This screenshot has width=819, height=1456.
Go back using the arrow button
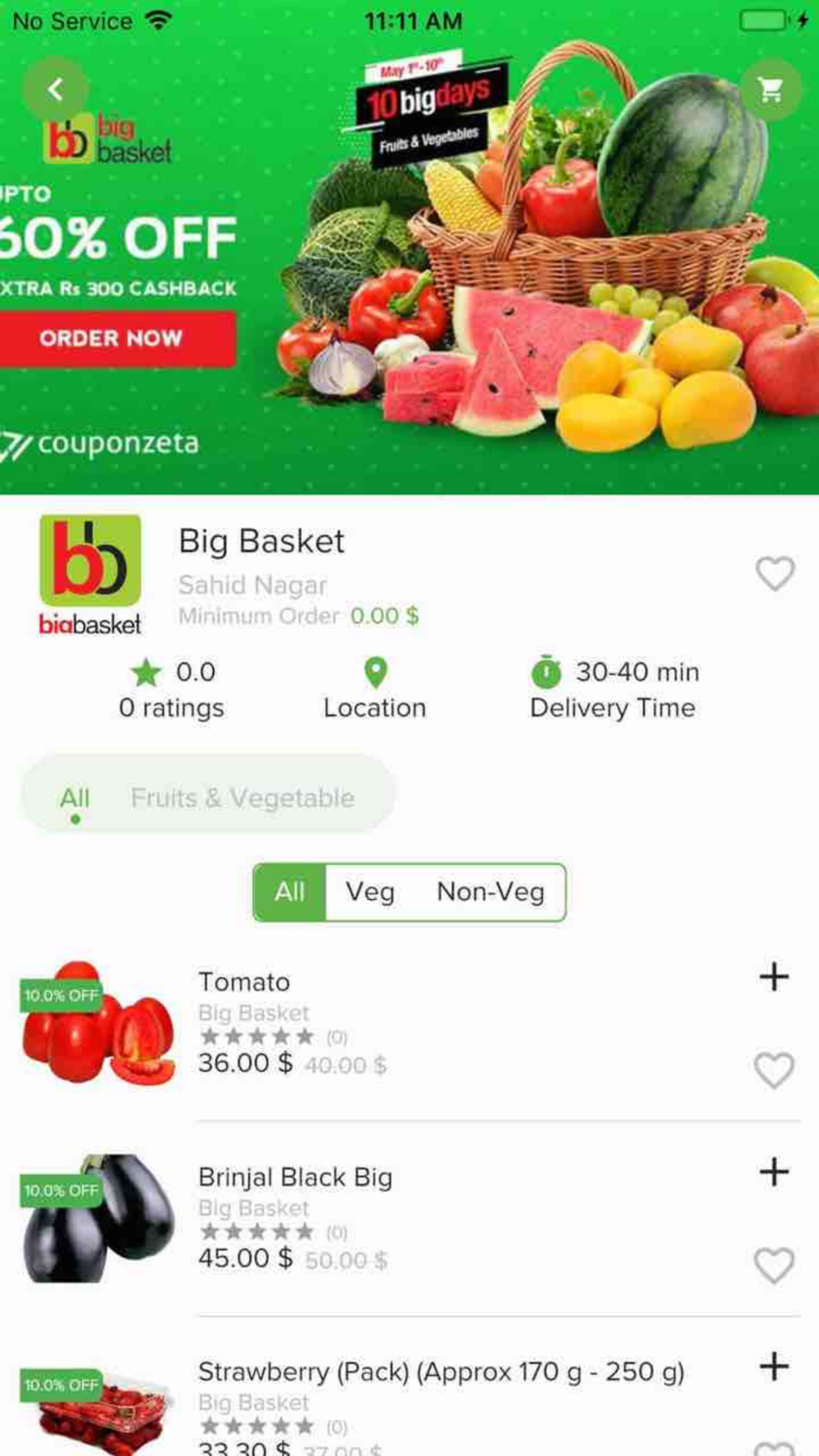pyautogui.click(x=55, y=89)
